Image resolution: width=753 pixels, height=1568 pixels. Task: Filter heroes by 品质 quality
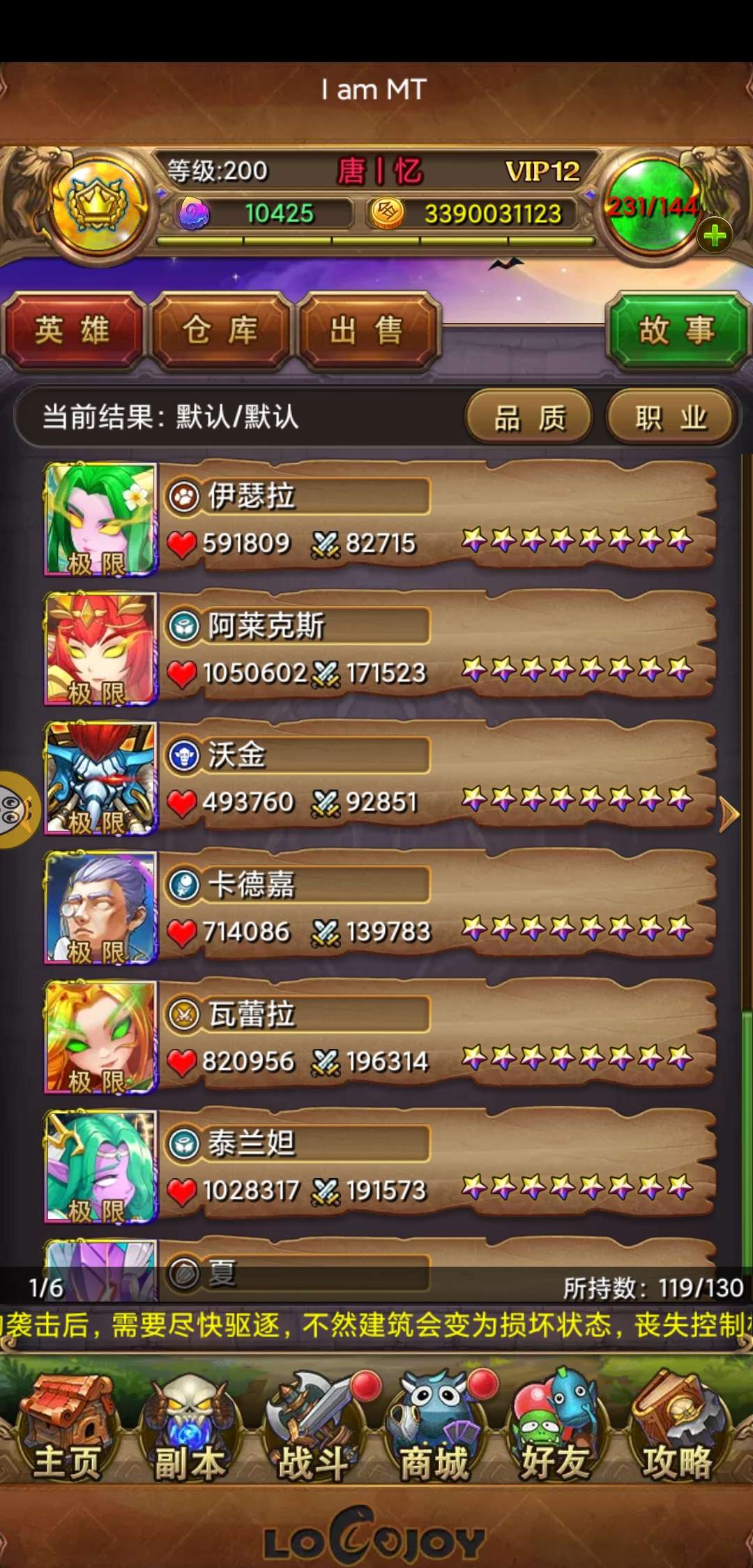click(x=529, y=418)
